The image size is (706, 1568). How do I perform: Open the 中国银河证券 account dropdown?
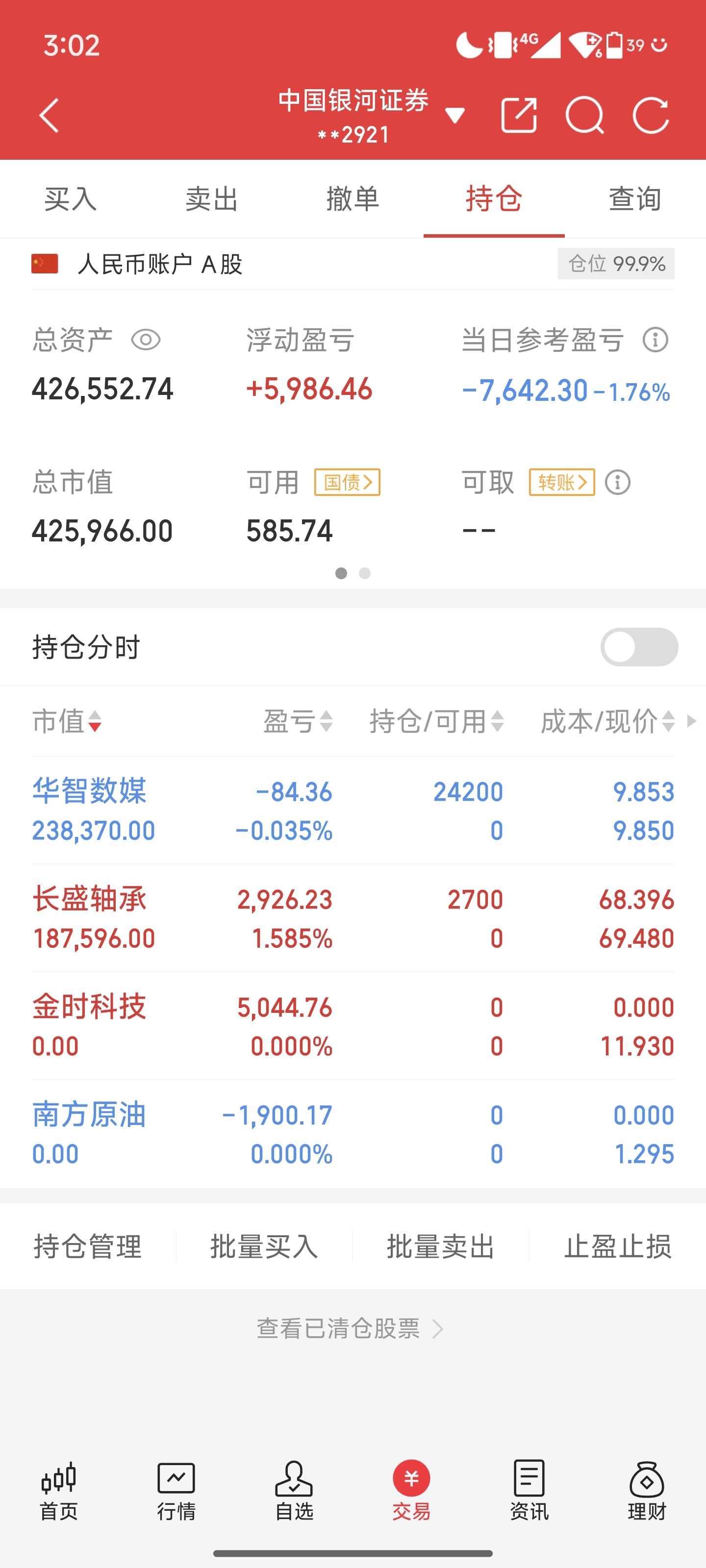coord(454,115)
